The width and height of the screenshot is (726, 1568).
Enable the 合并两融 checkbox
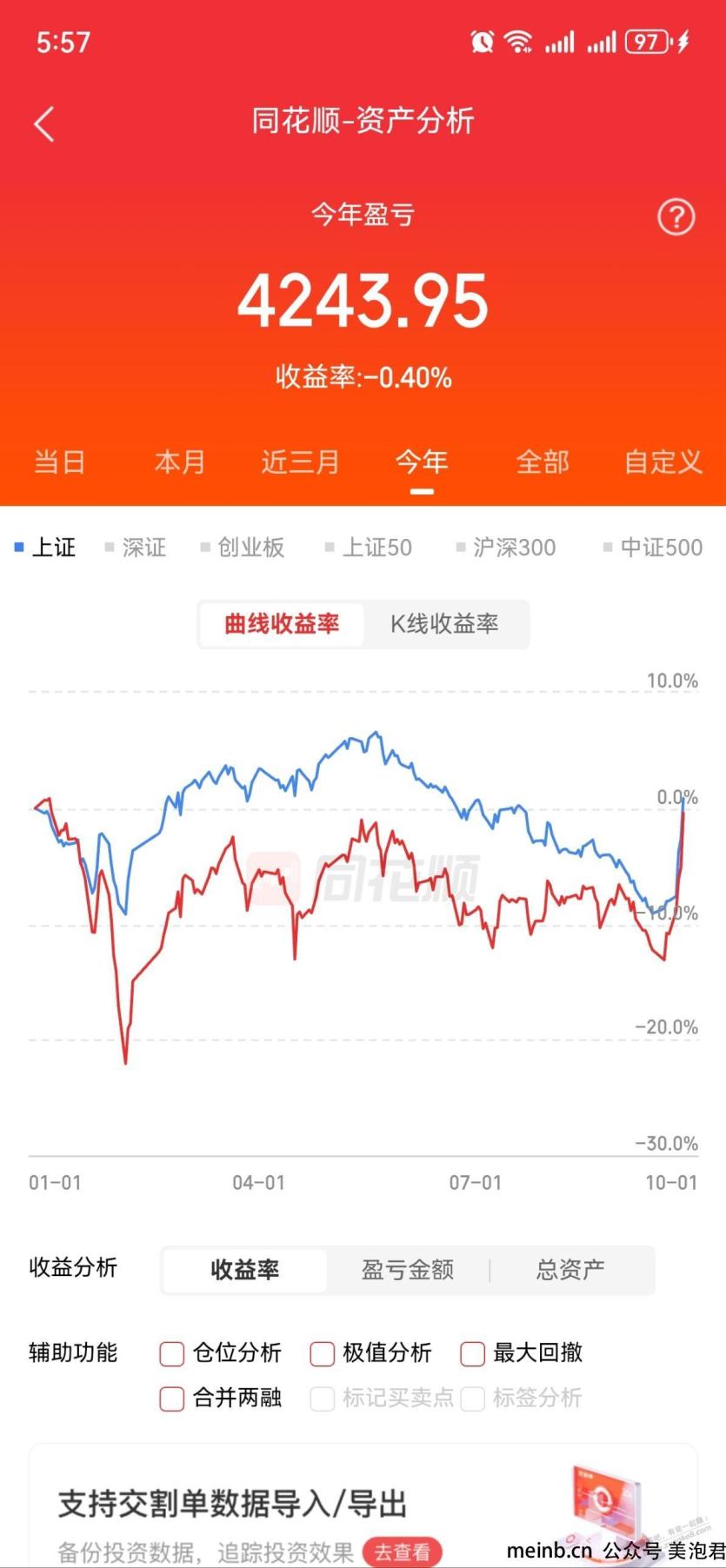pyautogui.click(x=221, y=1398)
